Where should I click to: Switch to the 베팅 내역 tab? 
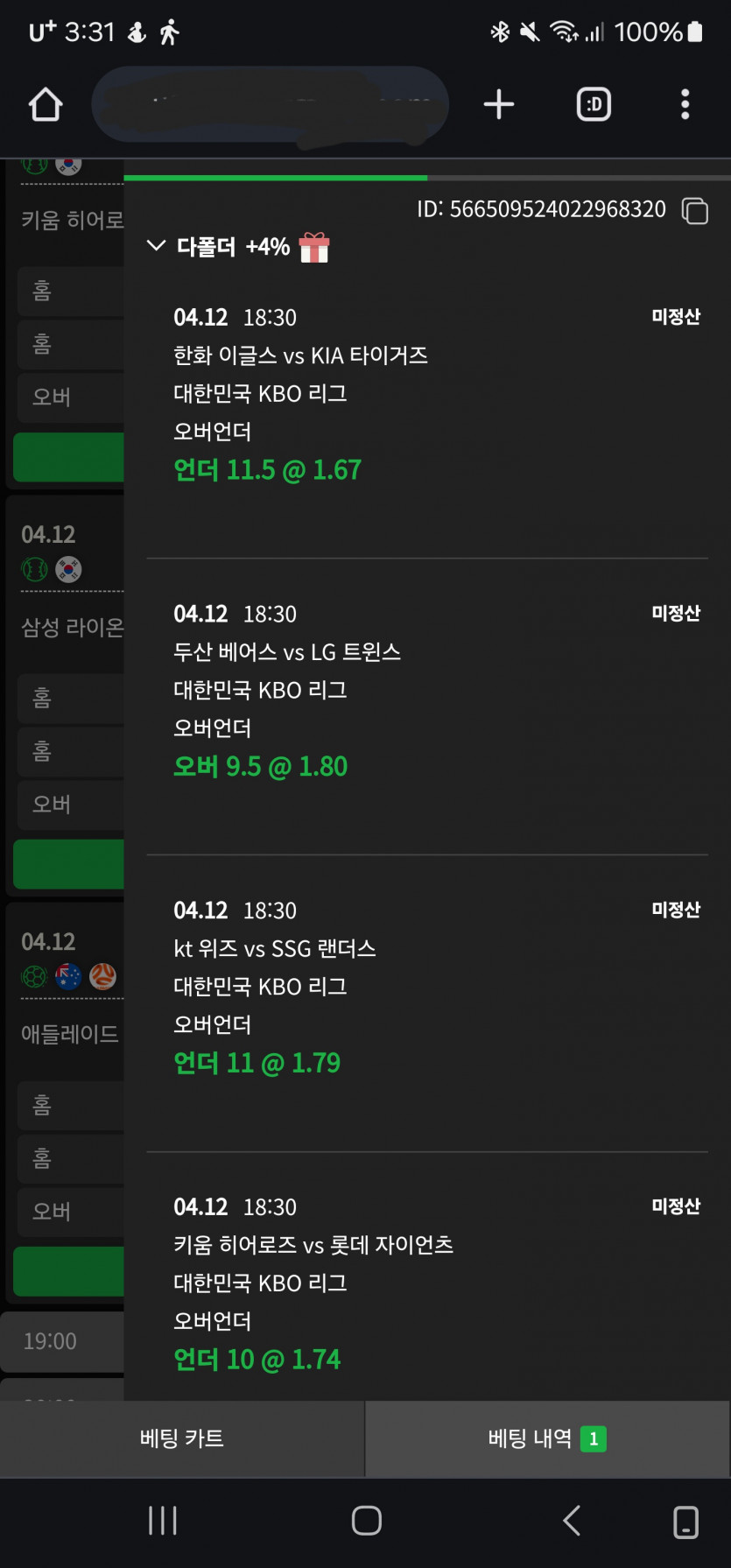click(x=546, y=1438)
